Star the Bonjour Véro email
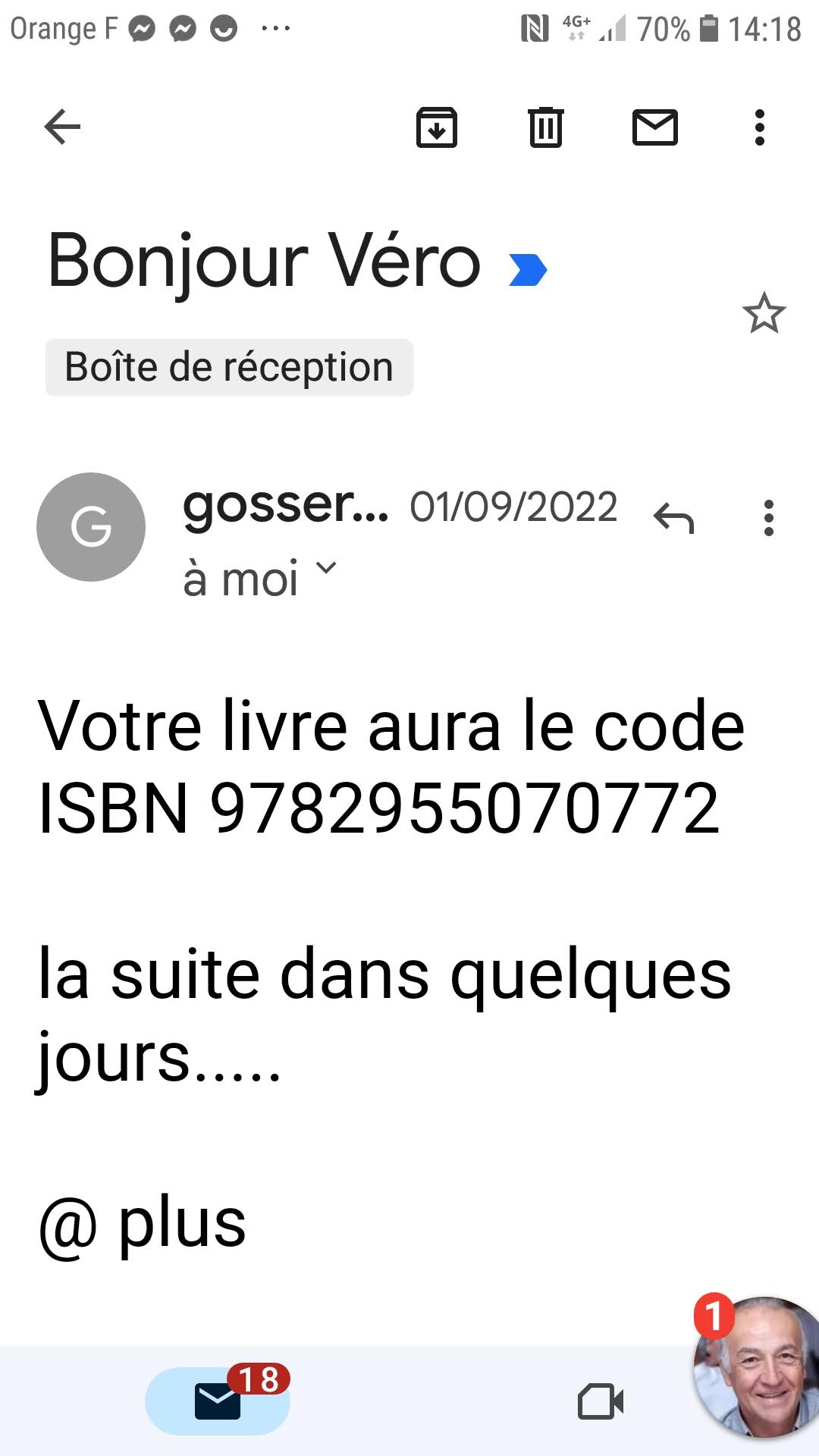Viewport: 819px width, 1456px height. coord(764,313)
